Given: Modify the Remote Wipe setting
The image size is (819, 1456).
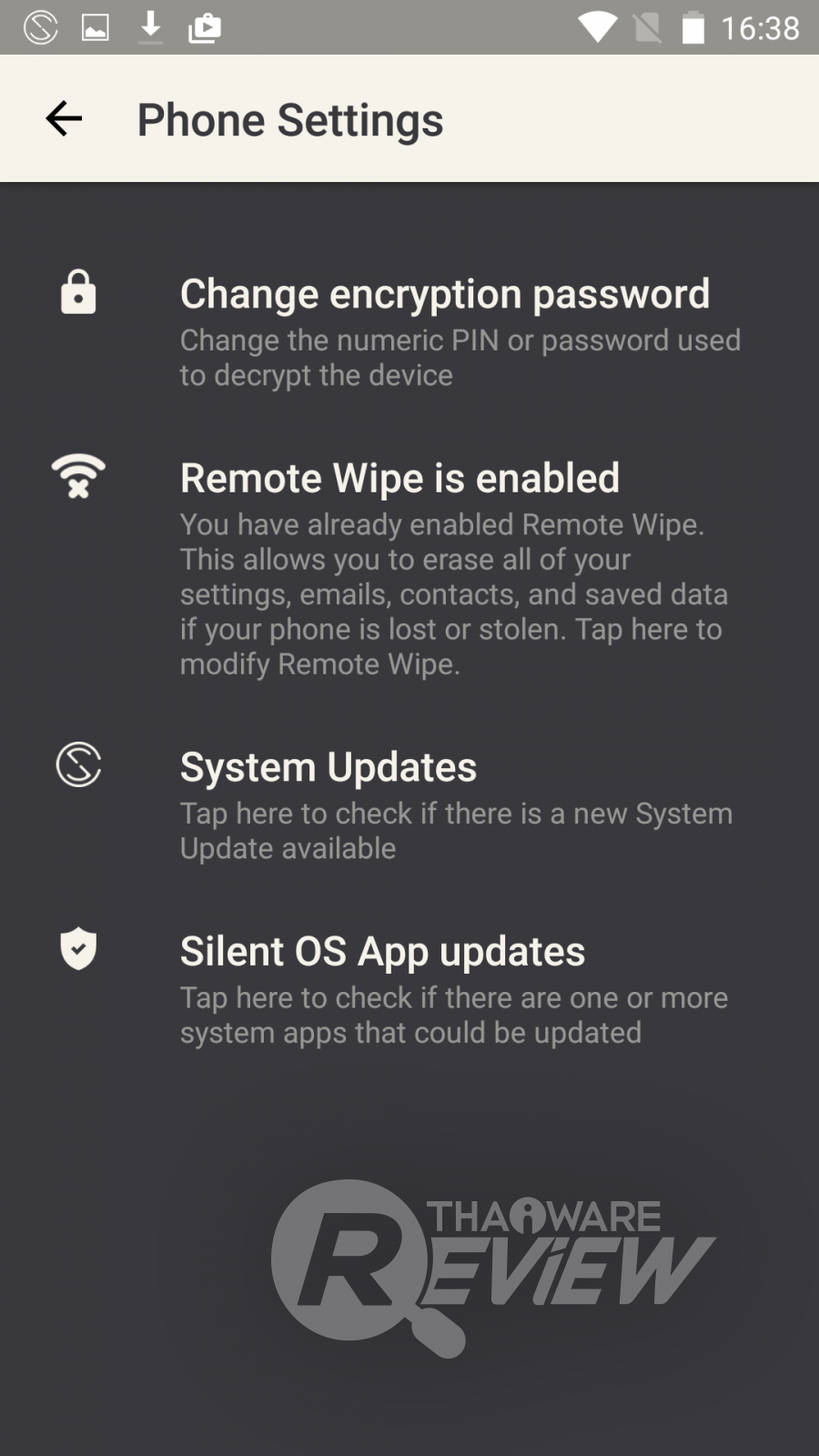Looking at the screenshot, I should click(x=444, y=569).
